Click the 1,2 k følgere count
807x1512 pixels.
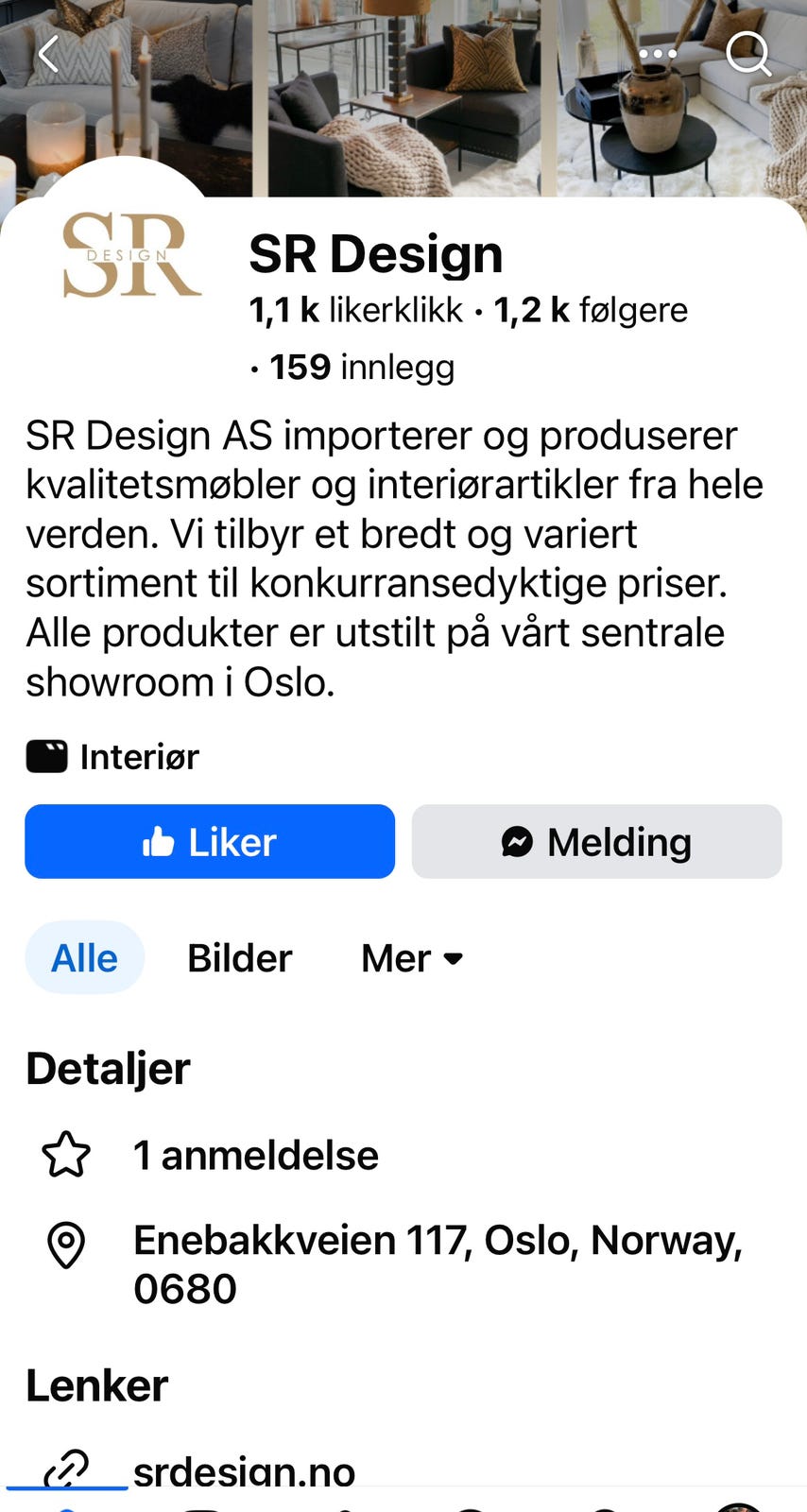590,309
